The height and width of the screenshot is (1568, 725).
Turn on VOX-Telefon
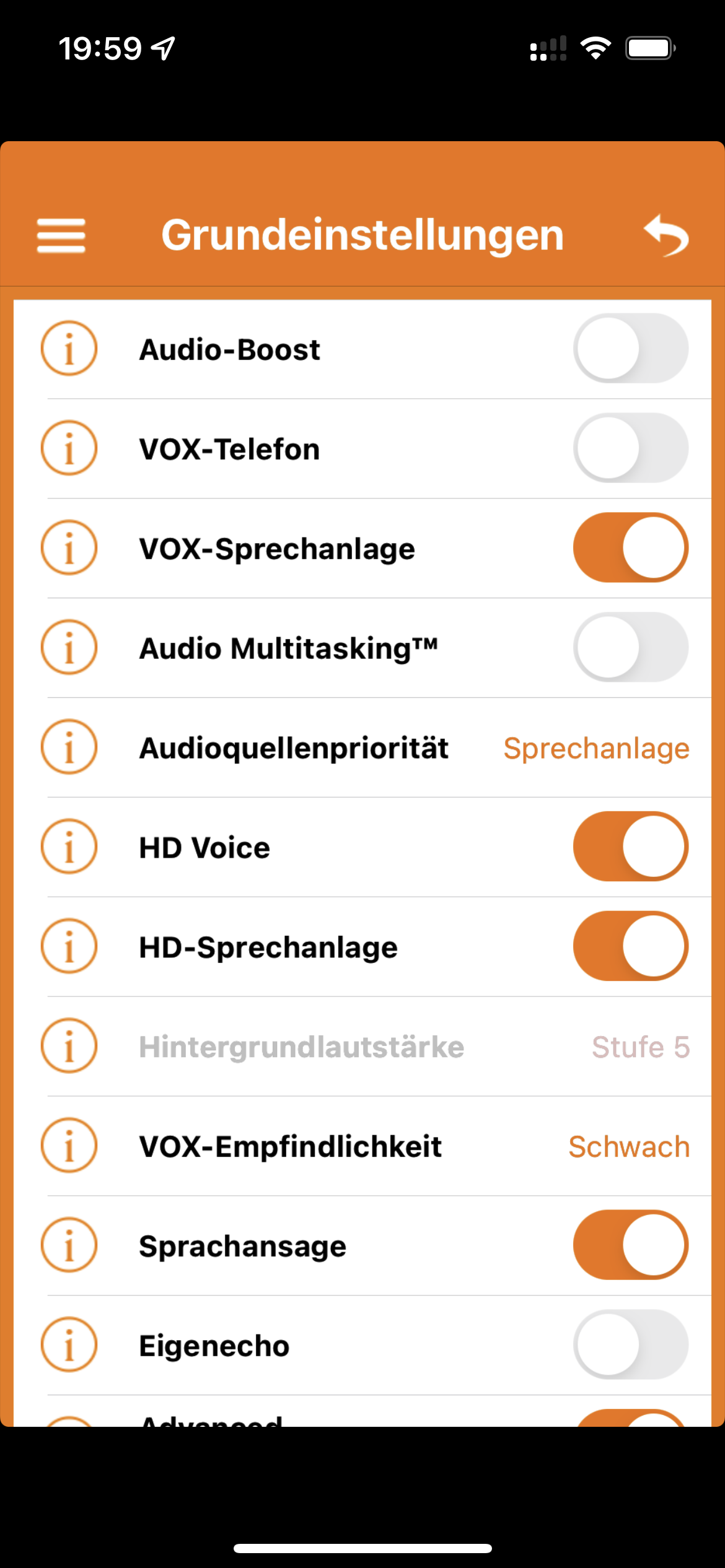631,448
